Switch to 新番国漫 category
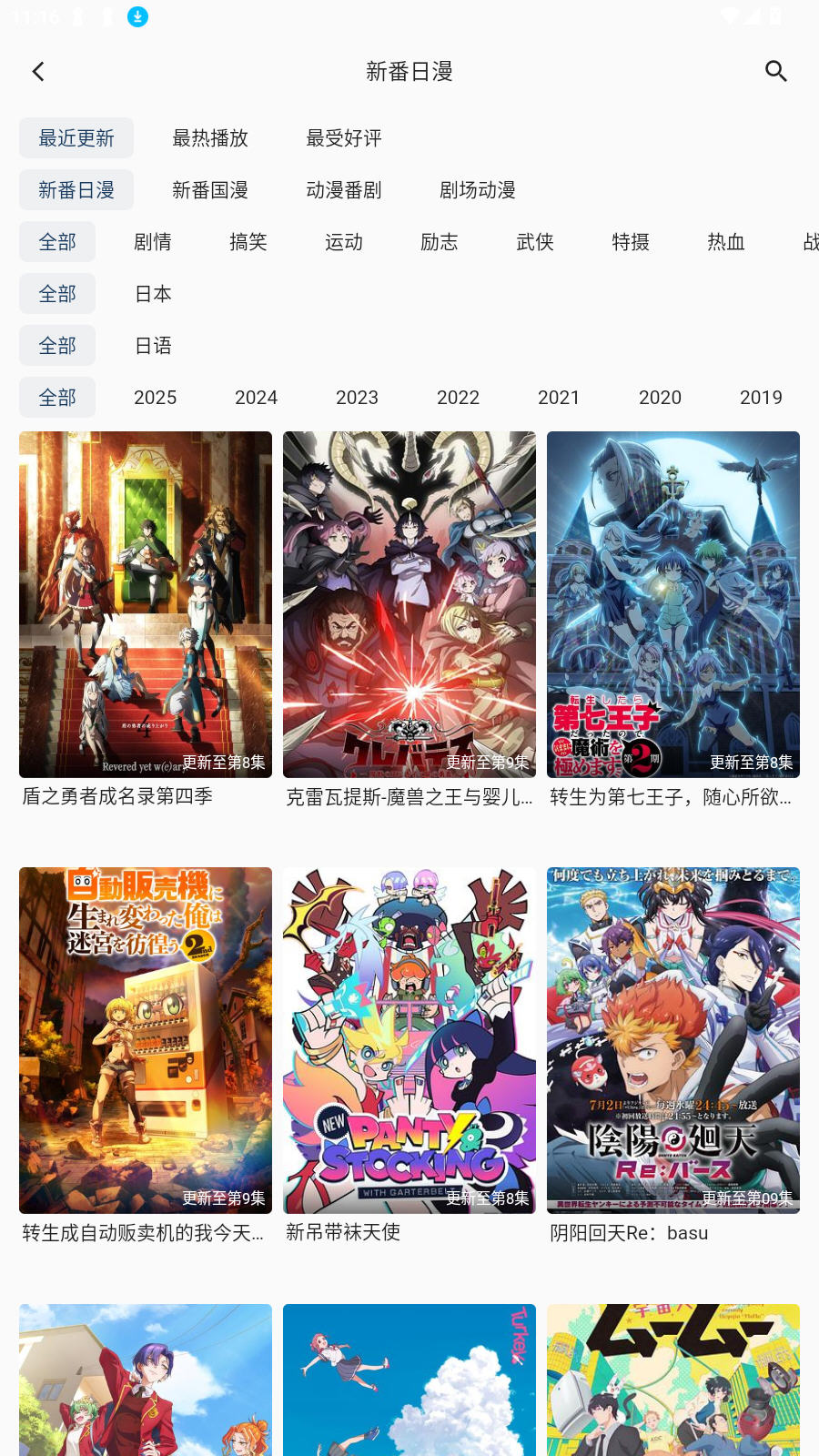The width and height of the screenshot is (819, 1456). coord(210,190)
